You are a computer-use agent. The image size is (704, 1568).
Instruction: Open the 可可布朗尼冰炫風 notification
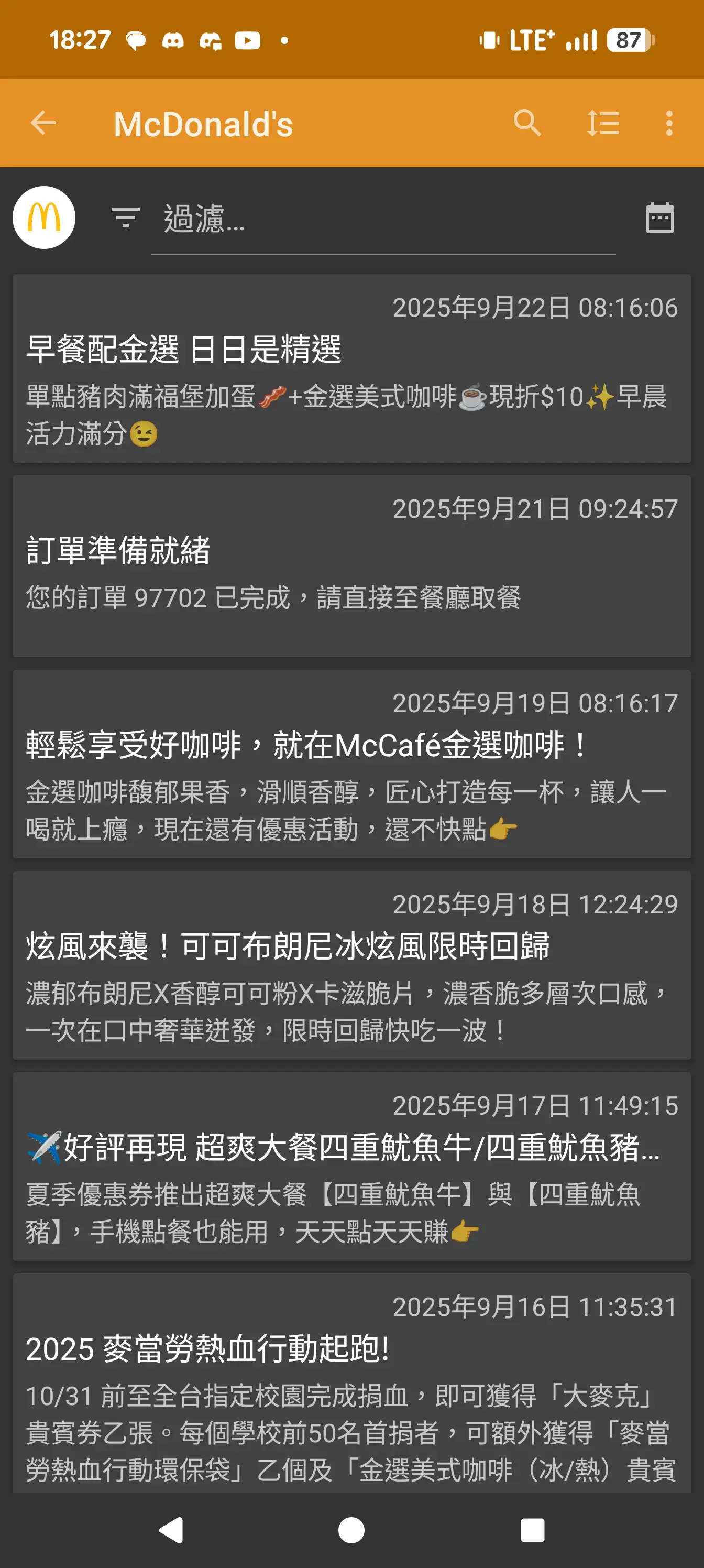tap(351, 965)
